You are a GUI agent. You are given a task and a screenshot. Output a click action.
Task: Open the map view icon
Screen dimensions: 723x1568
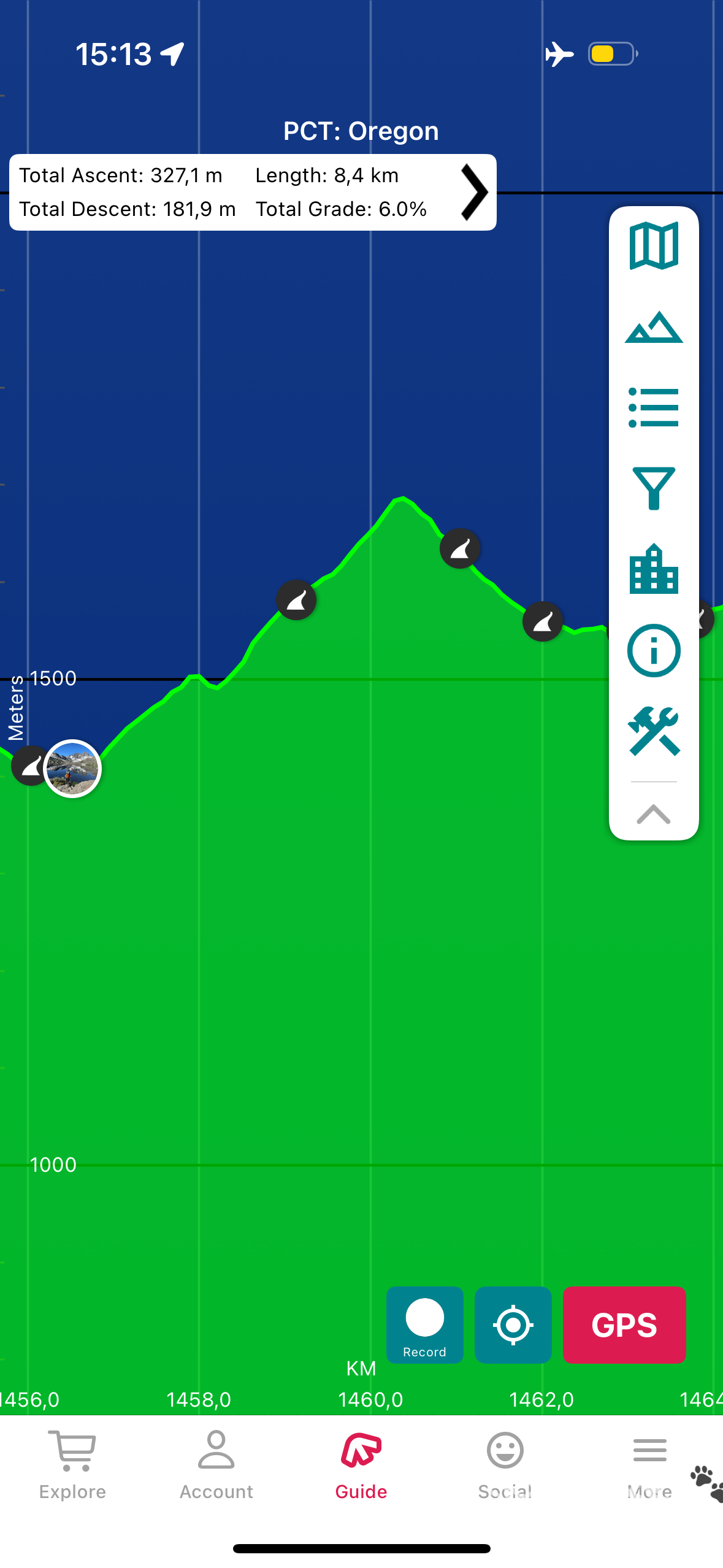click(x=654, y=246)
